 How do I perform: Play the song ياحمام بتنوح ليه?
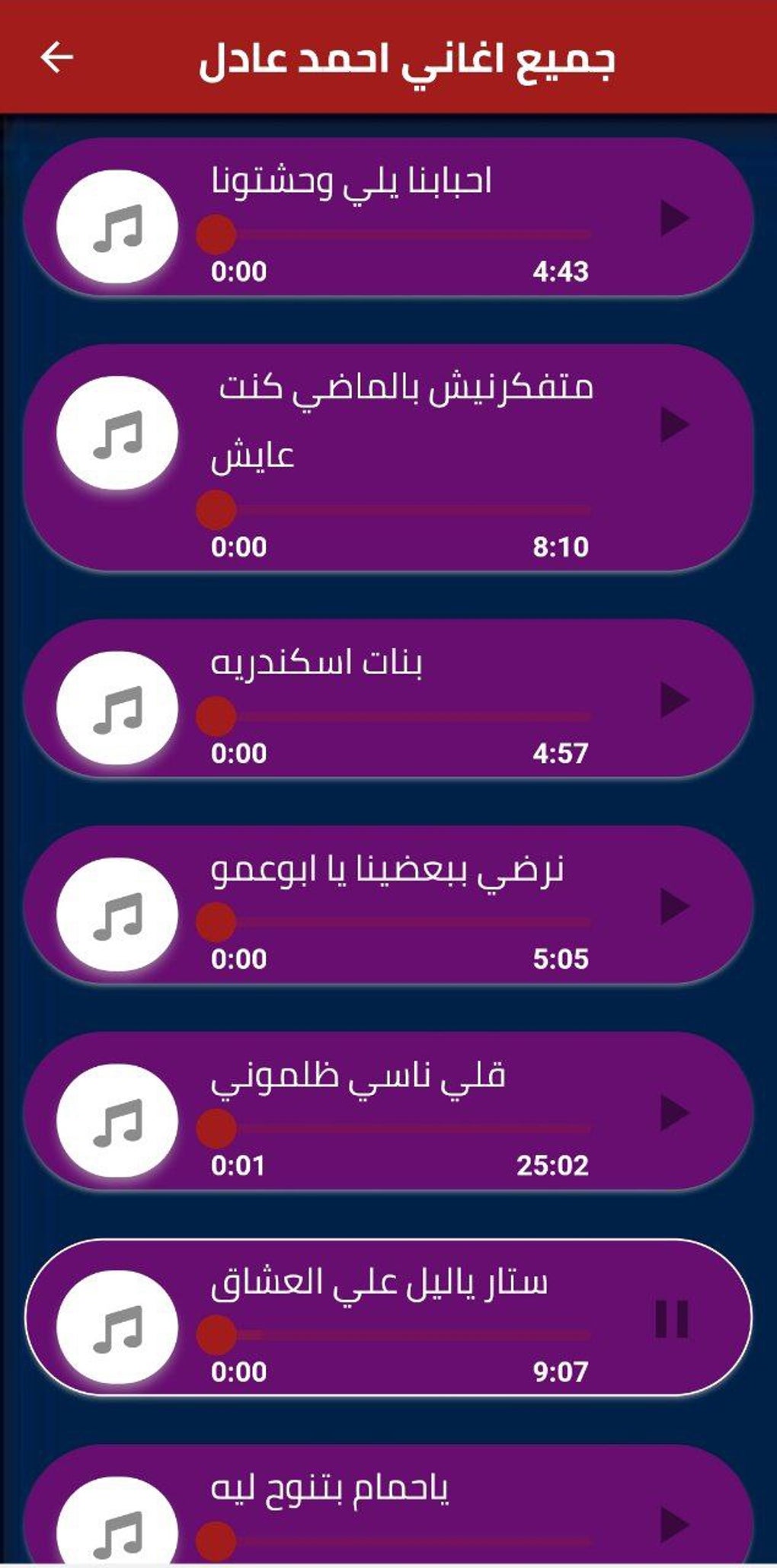(674, 1525)
